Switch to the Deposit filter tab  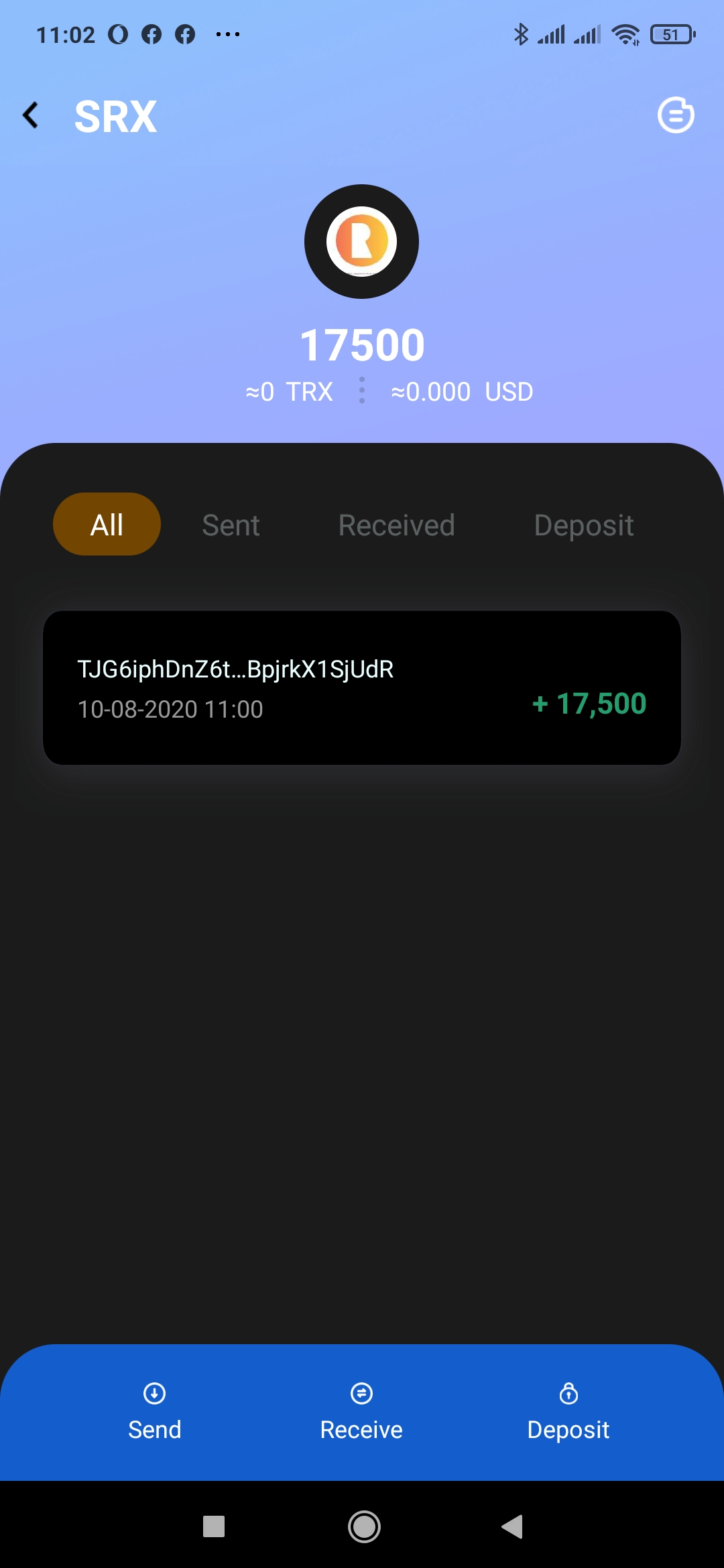click(x=583, y=525)
